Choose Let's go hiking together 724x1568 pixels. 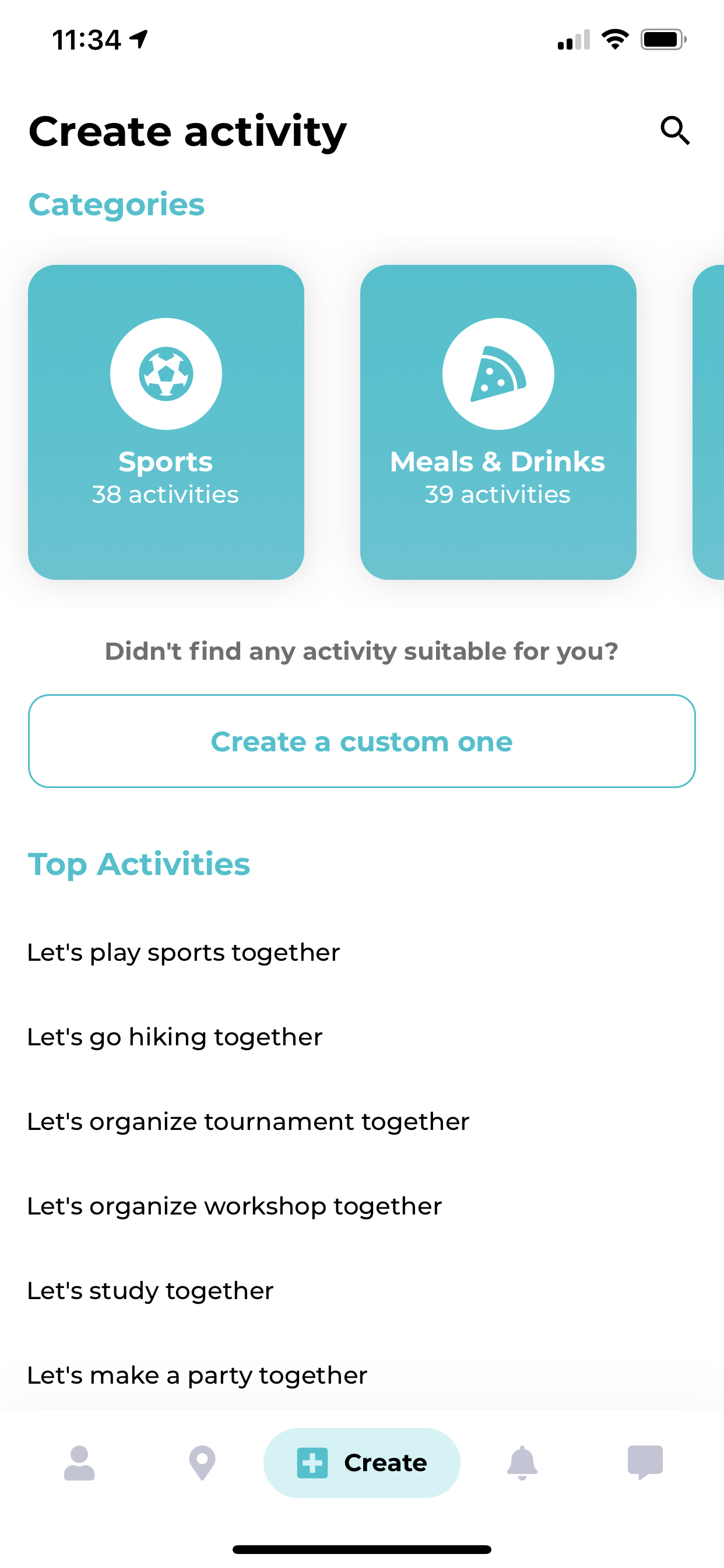(x=175, y=1037)
